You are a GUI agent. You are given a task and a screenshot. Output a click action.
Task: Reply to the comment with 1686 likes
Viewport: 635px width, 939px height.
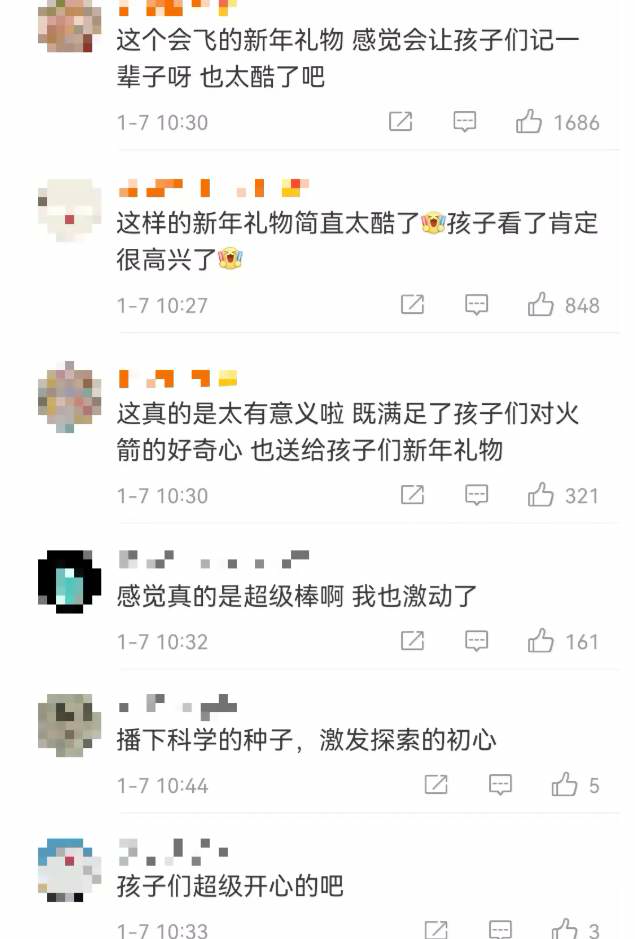pos(464,122)
